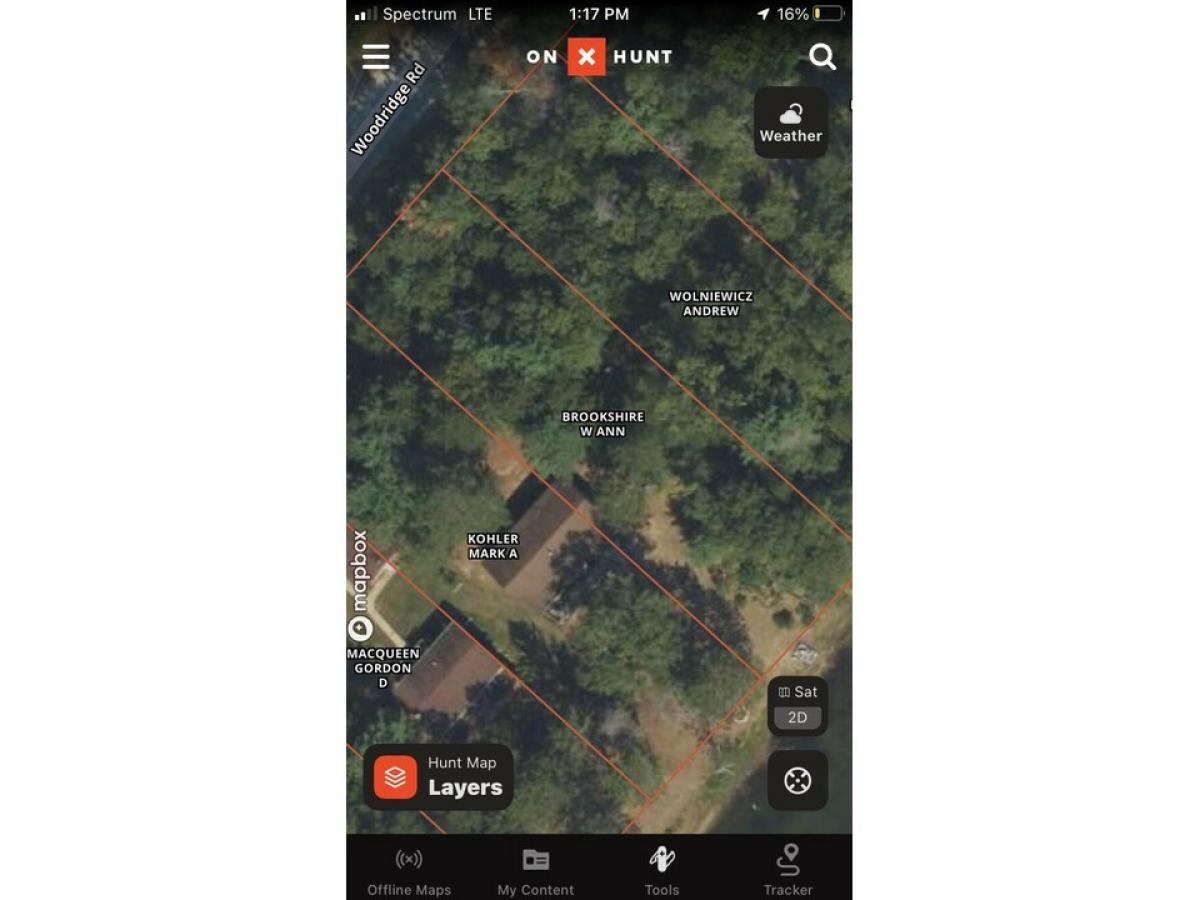Screen dimensions: 1200x900
Task: Center map on my location
Action: click(x=797, y=780)
